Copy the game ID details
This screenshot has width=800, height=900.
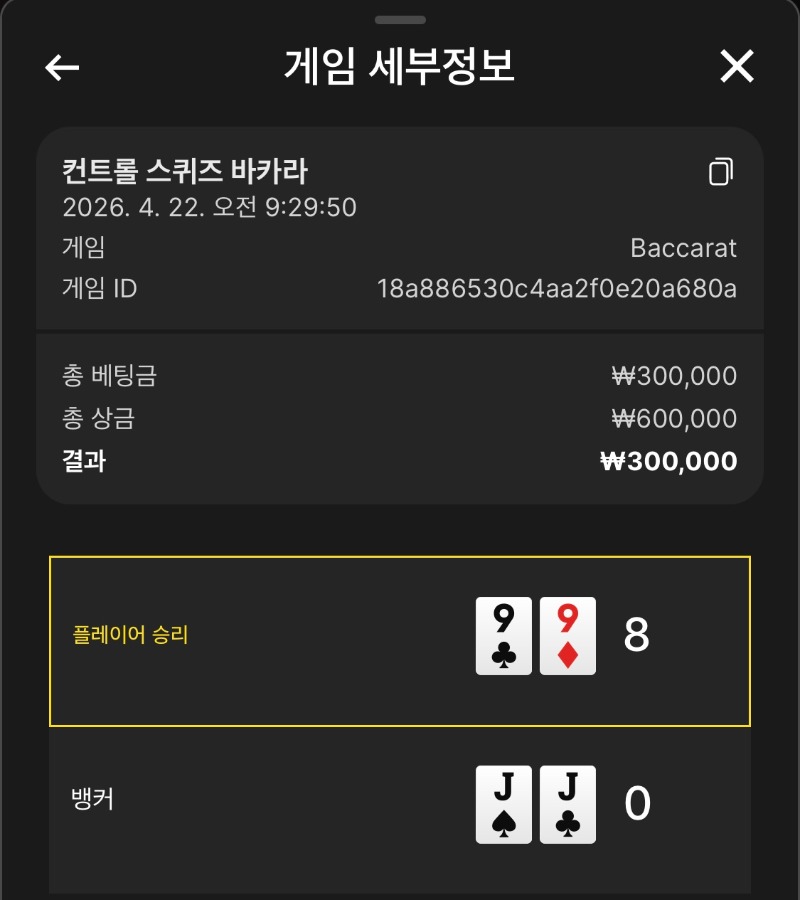pos(721,172)
